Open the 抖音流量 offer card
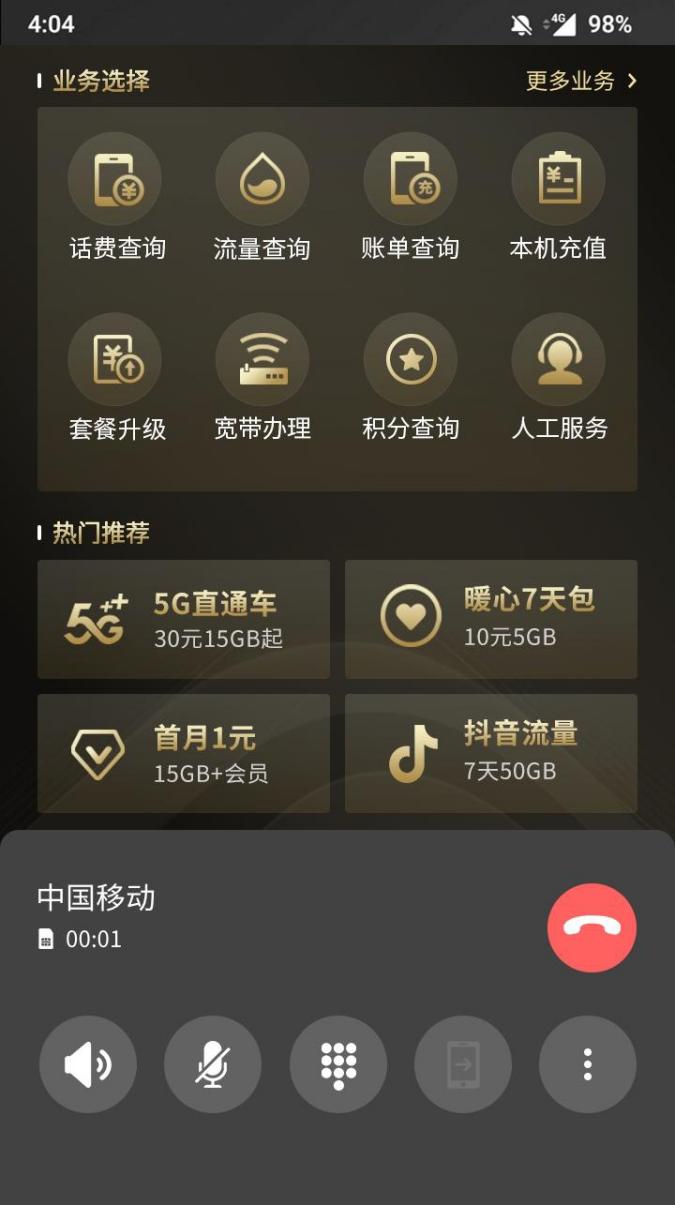This screenshot has height=1205, width=675. pyautogui.click(x=491, y=753)
